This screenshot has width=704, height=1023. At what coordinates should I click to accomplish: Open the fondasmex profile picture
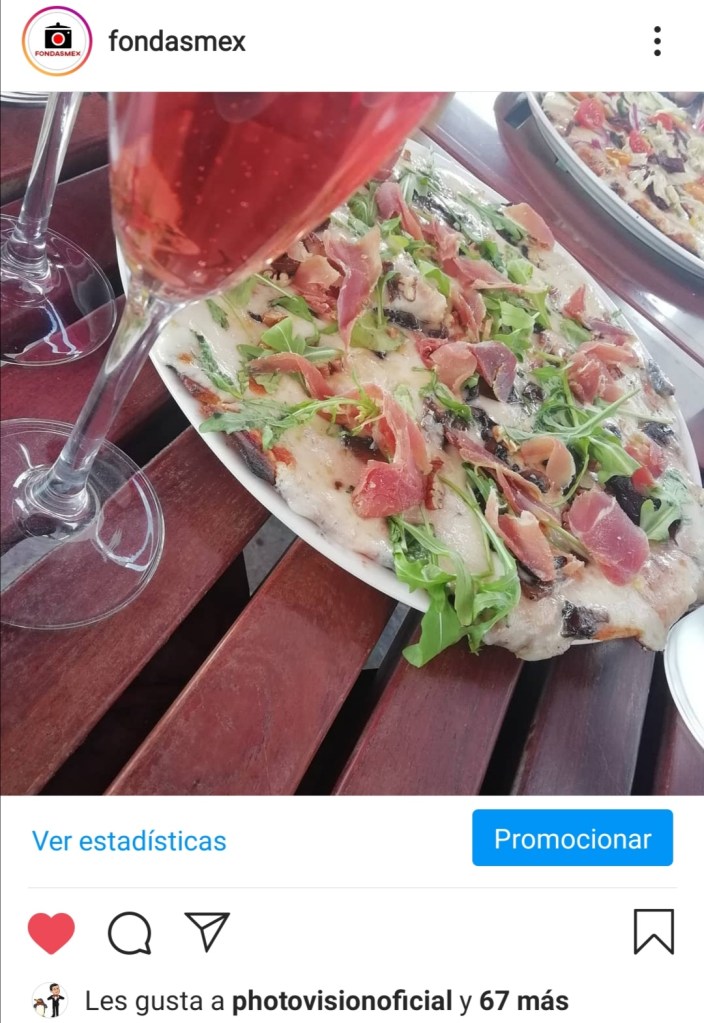click(56, 41)
